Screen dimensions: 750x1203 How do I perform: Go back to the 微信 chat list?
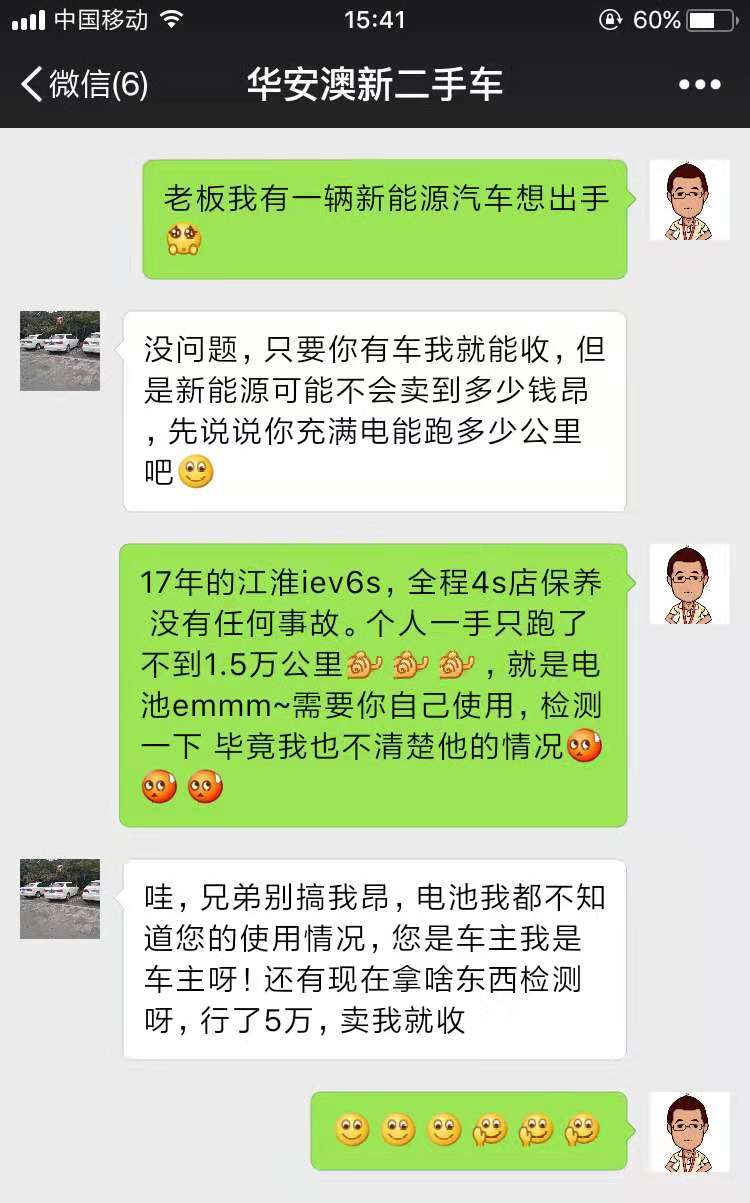tap(85, 85)
